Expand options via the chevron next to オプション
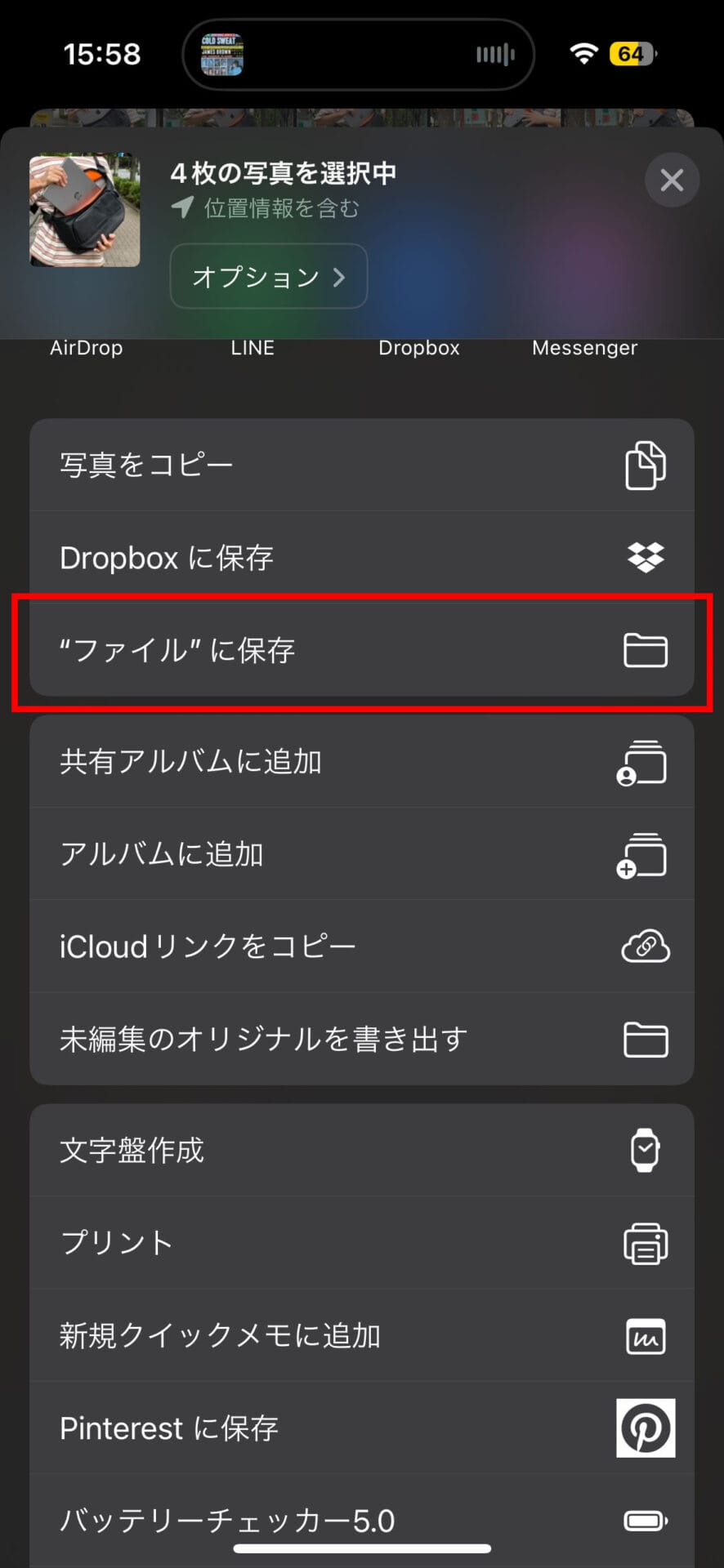The height and width of the screenshot is (1568, 724). (339, 277)
